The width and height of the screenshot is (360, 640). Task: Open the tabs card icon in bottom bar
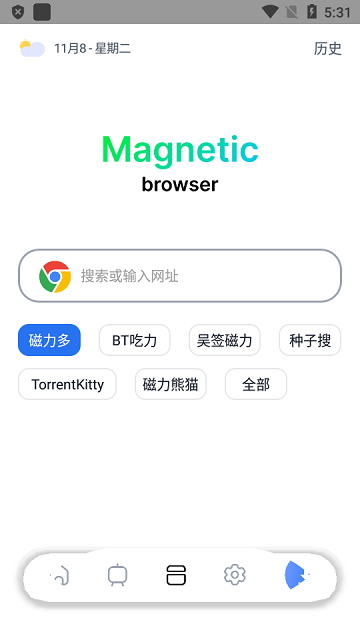pos(176,575)
